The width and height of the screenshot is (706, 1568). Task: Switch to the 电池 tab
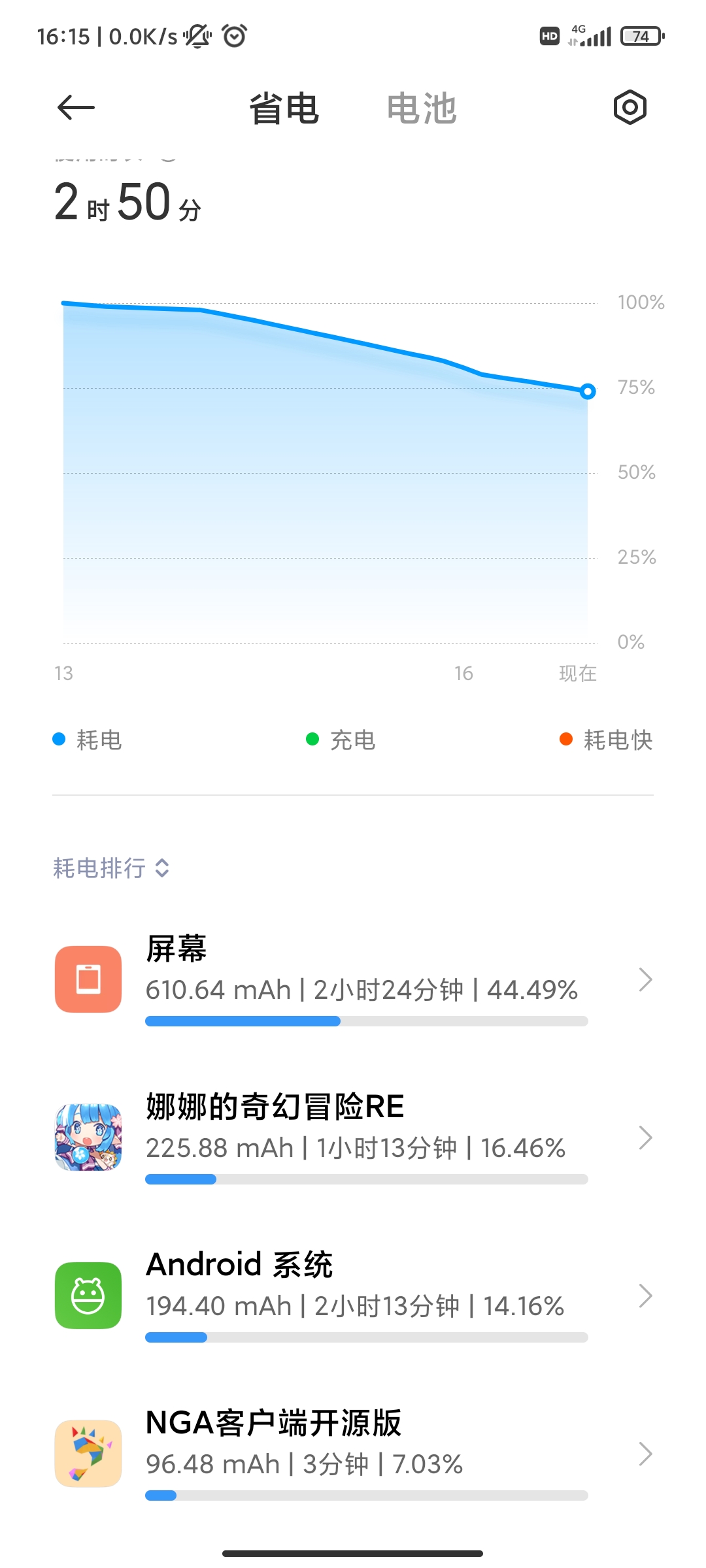point(422,108)
